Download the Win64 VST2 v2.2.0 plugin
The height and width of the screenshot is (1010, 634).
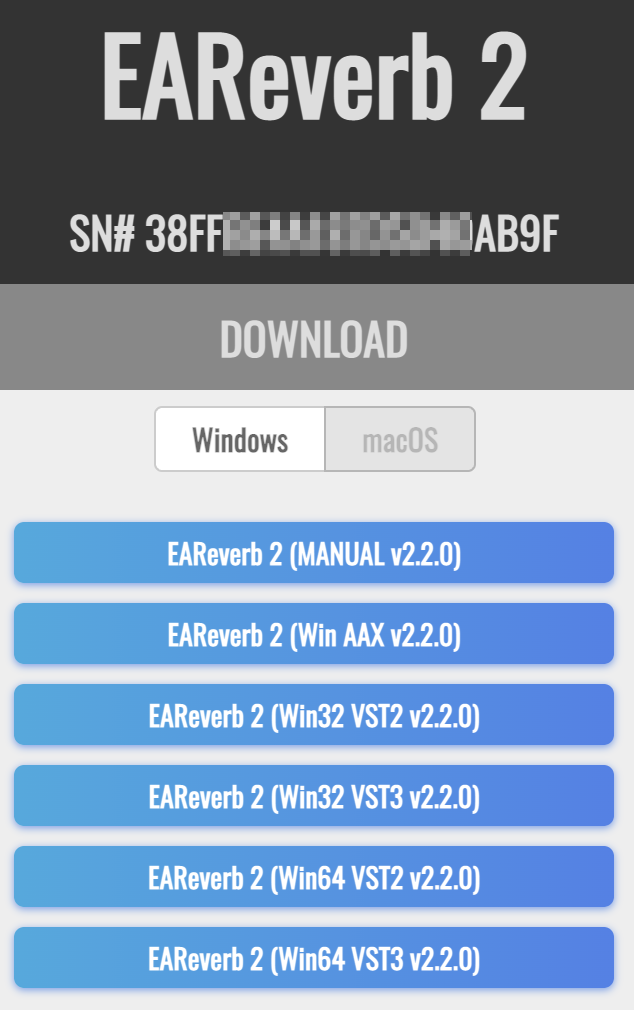(314, 877)
